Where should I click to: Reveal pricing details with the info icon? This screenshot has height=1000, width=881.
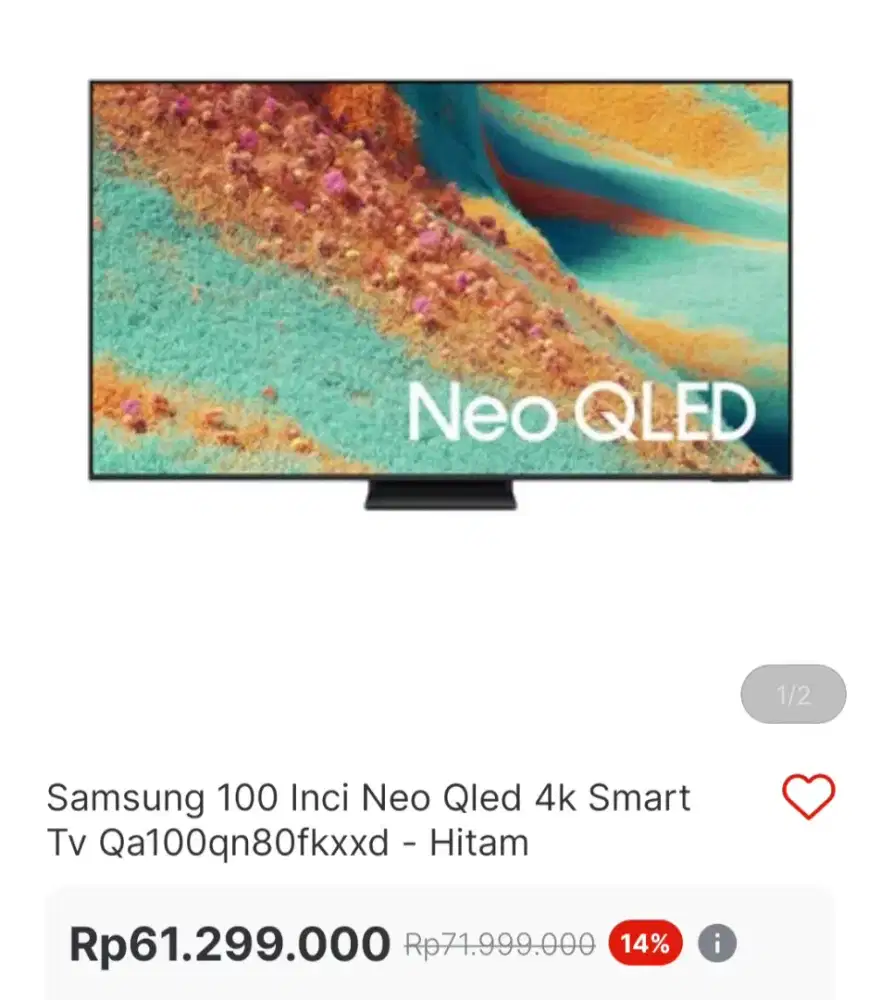718,940
